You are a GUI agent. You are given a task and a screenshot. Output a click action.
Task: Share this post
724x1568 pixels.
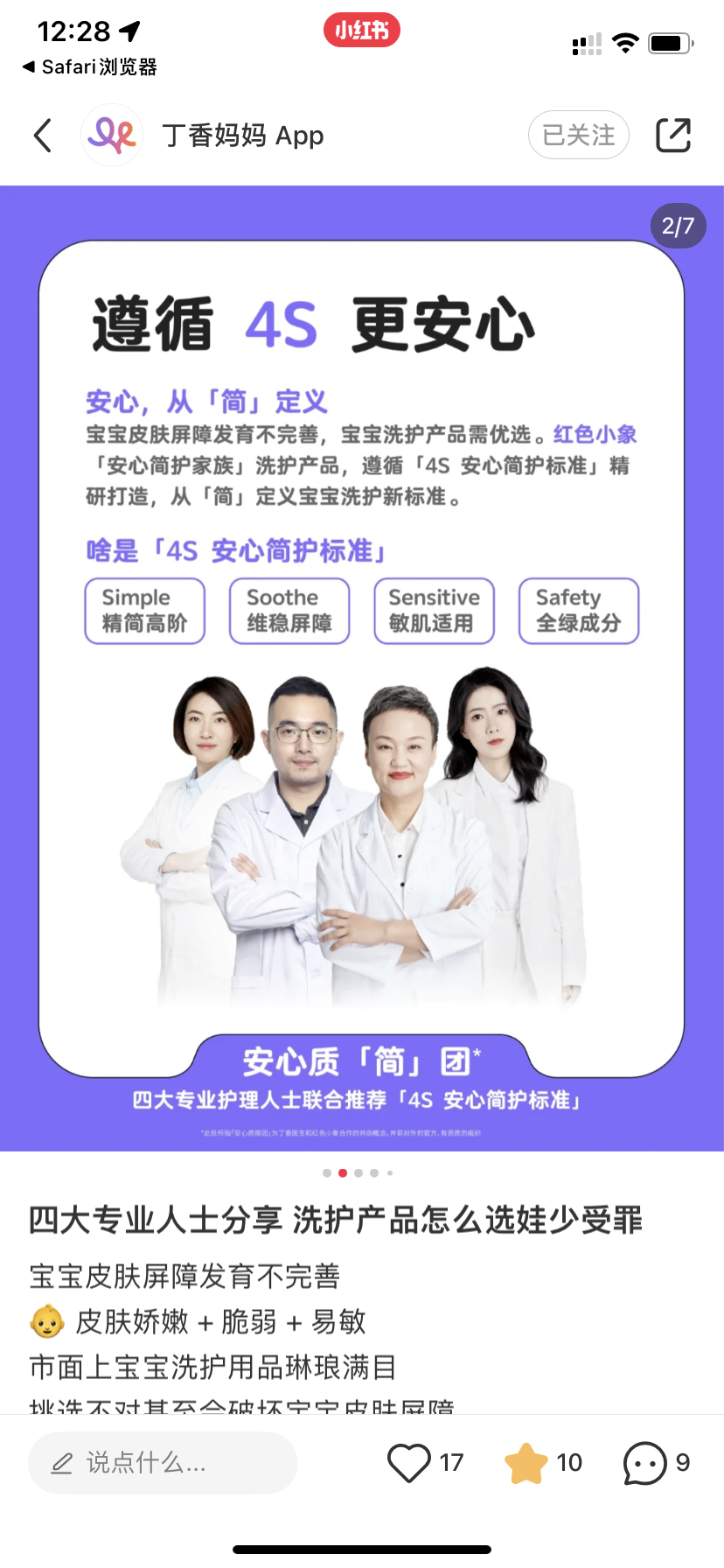click(x=673, y=136)
